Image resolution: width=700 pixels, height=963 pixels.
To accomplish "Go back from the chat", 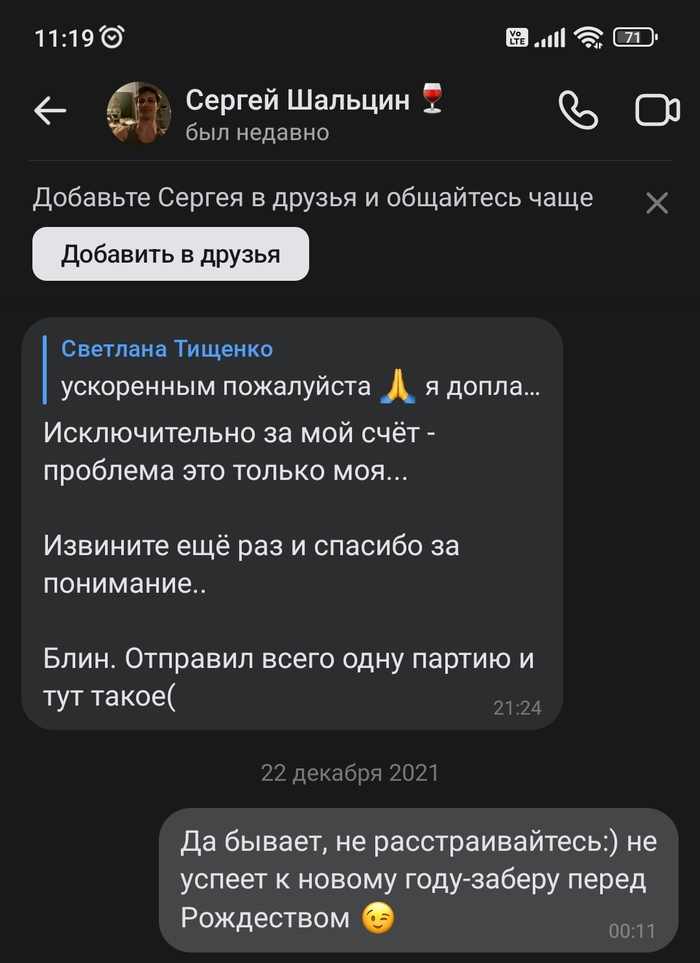I will tap(50, 112).
